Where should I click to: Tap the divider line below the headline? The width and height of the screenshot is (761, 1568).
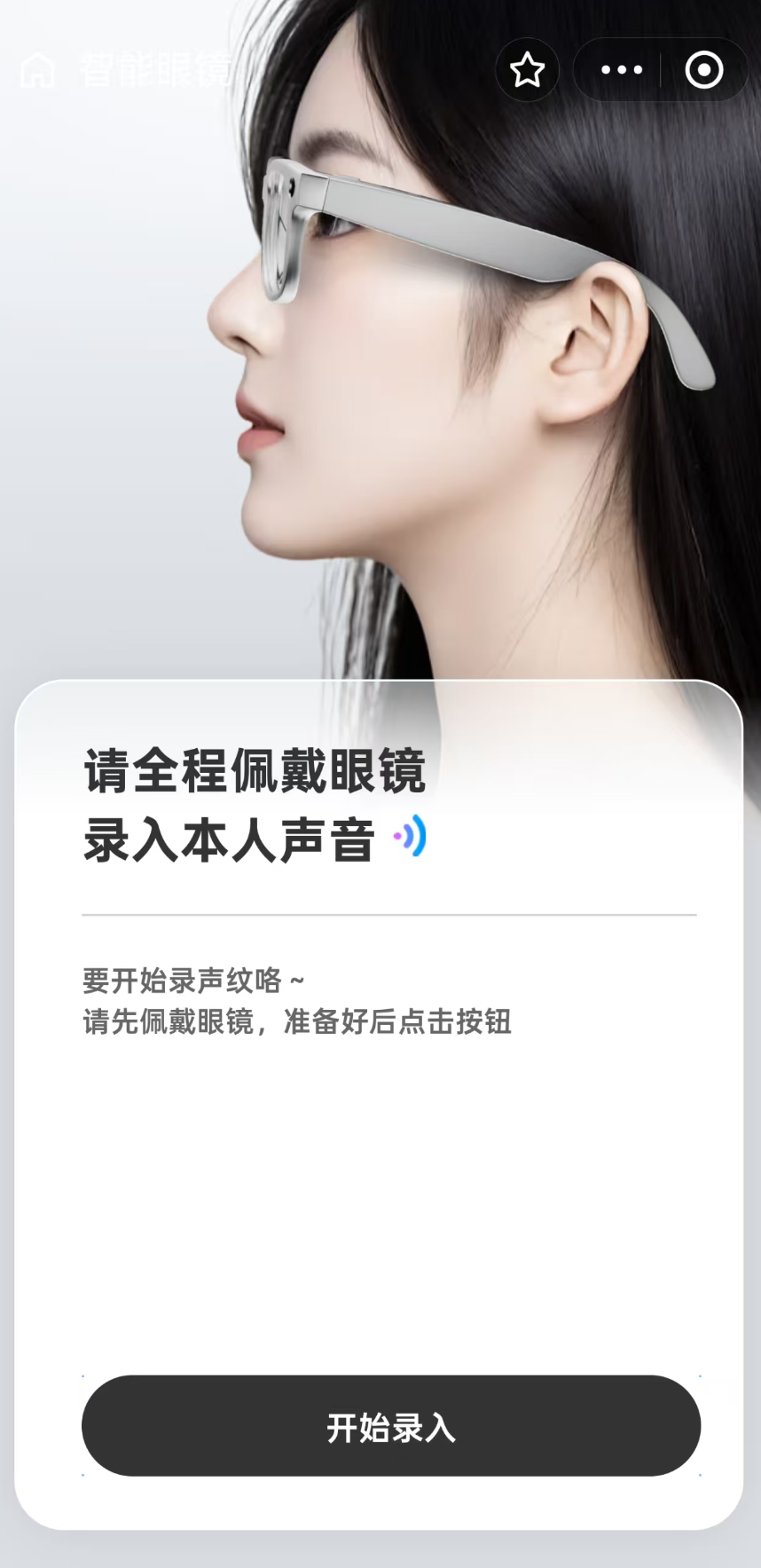click(388, 914)
